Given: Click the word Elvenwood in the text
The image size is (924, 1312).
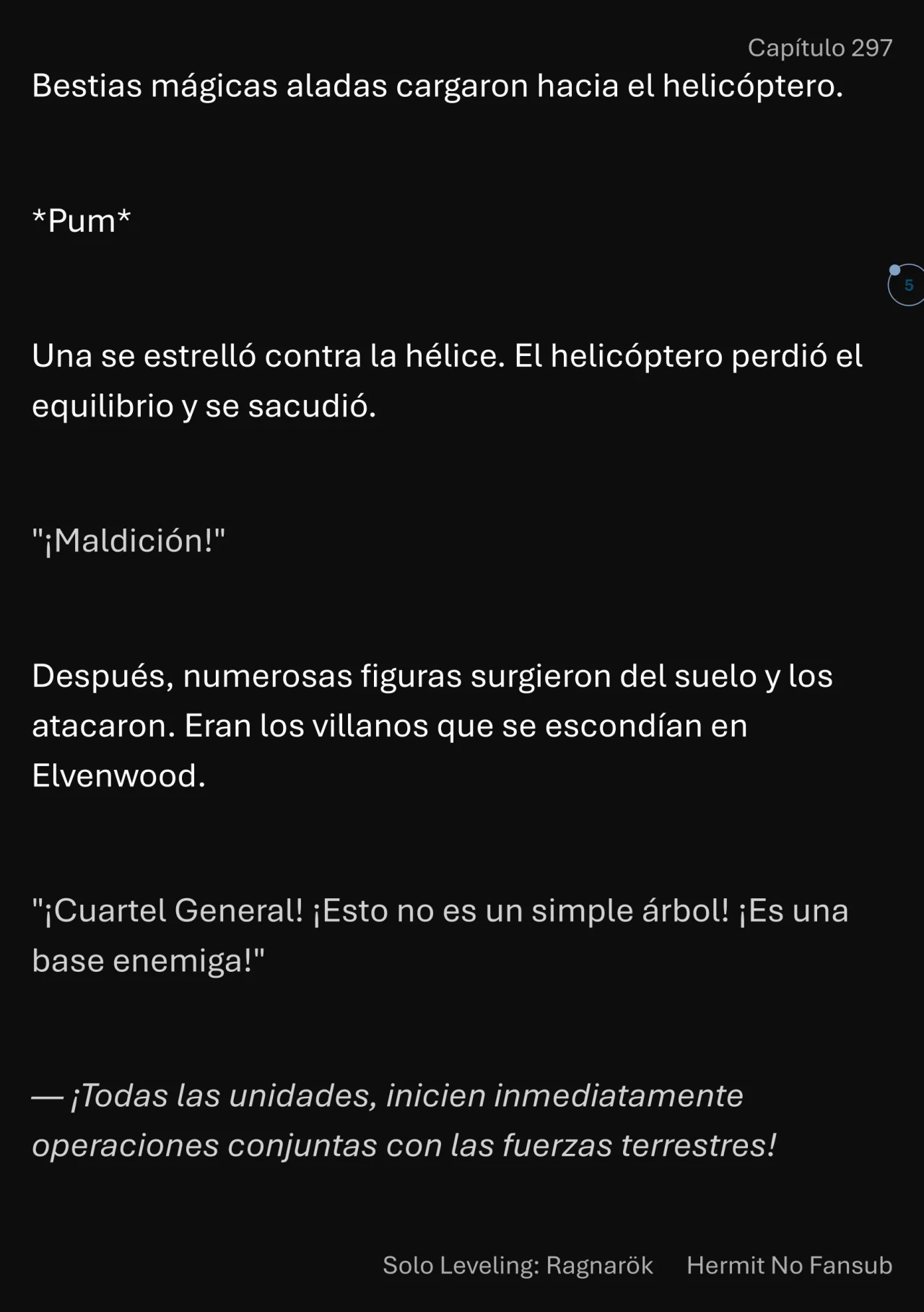Looking at the screenshot, I should [x=118, y=774].
